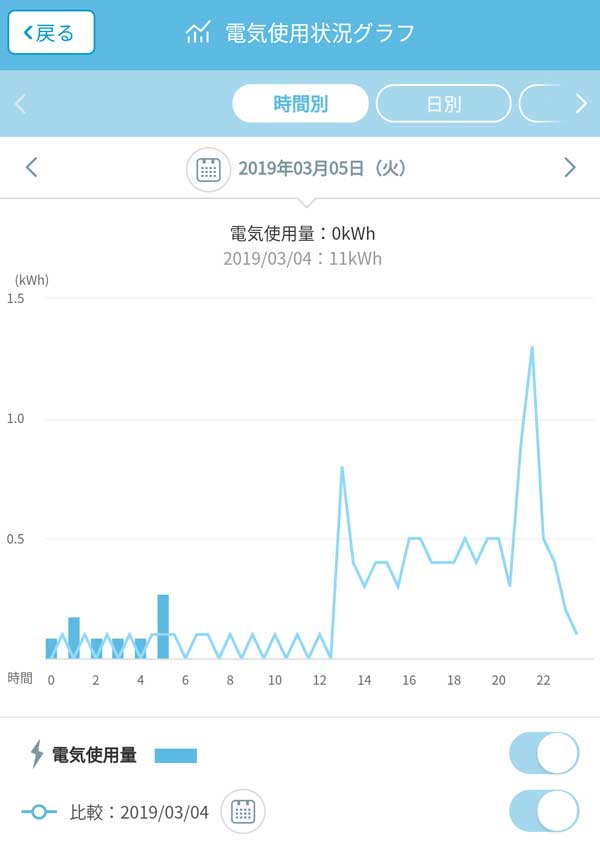Tap the 戻る back button
This screenshot has width=600, height=845.
pyautogui.click(x=51, y=33)
